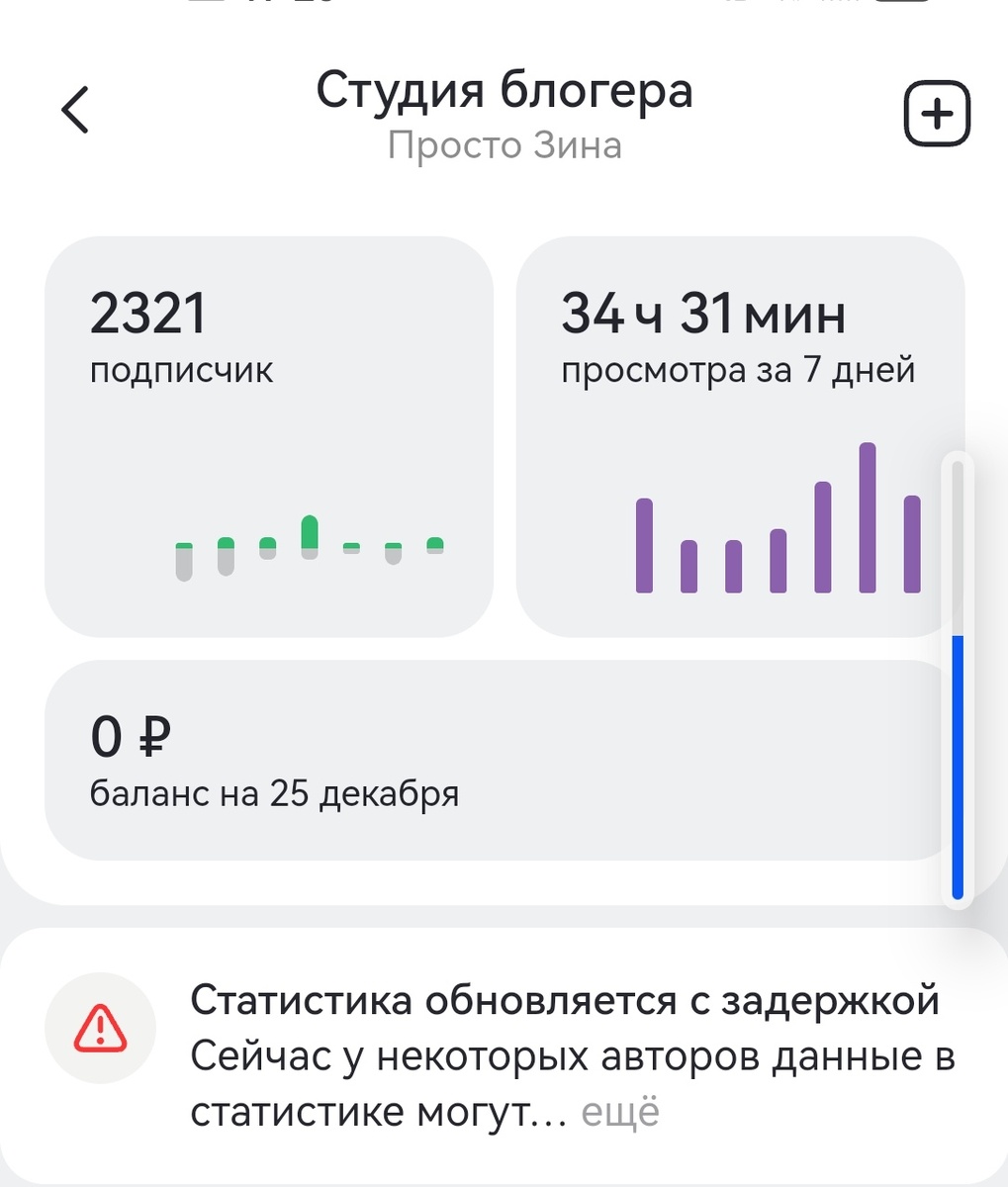Image resolution: width=1008 pixels, height=1187 pixels.
Task: Click the shortest green bar in subscriber chart
Action: click(351, 545)
